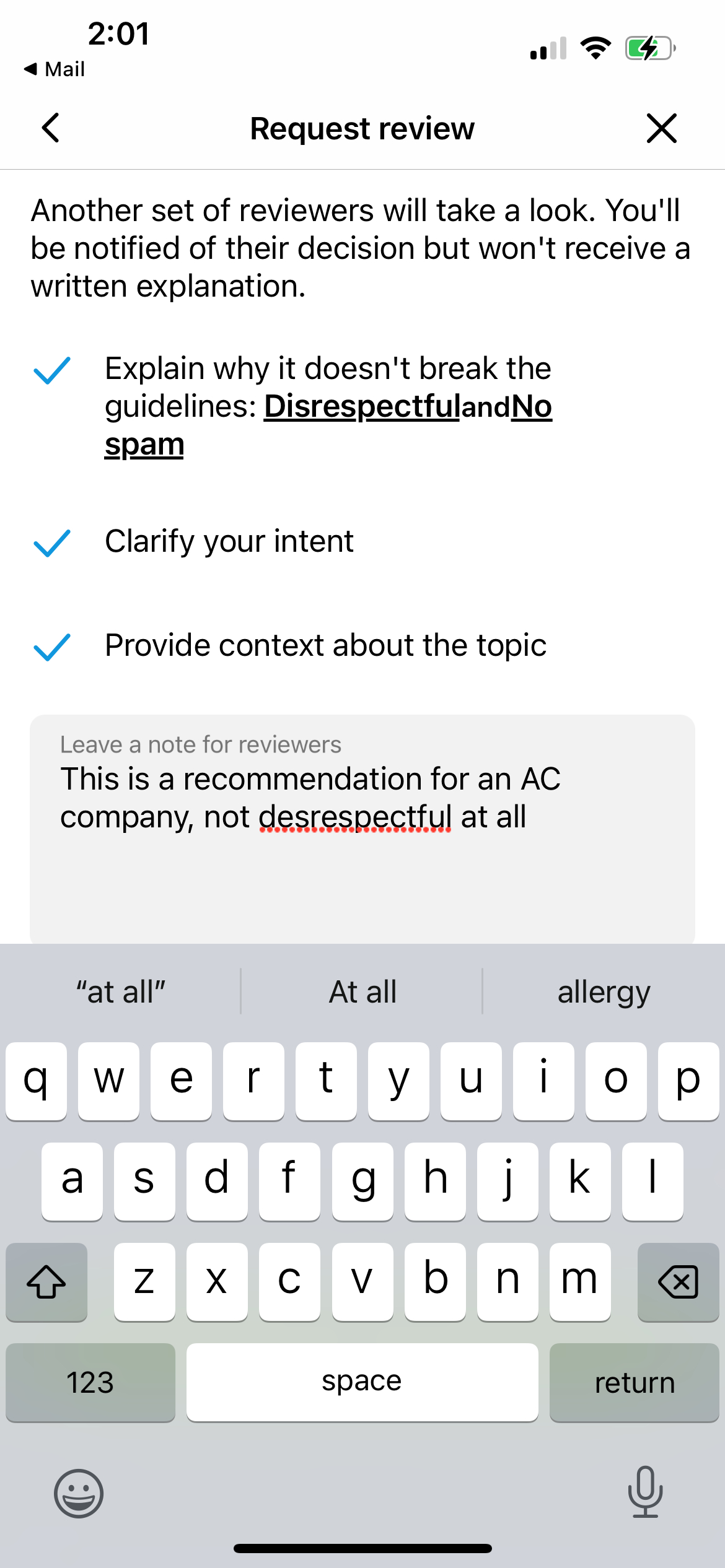Start dictation with the microphone
This screenshot has width=725, height=1568.
point(645,1492)
